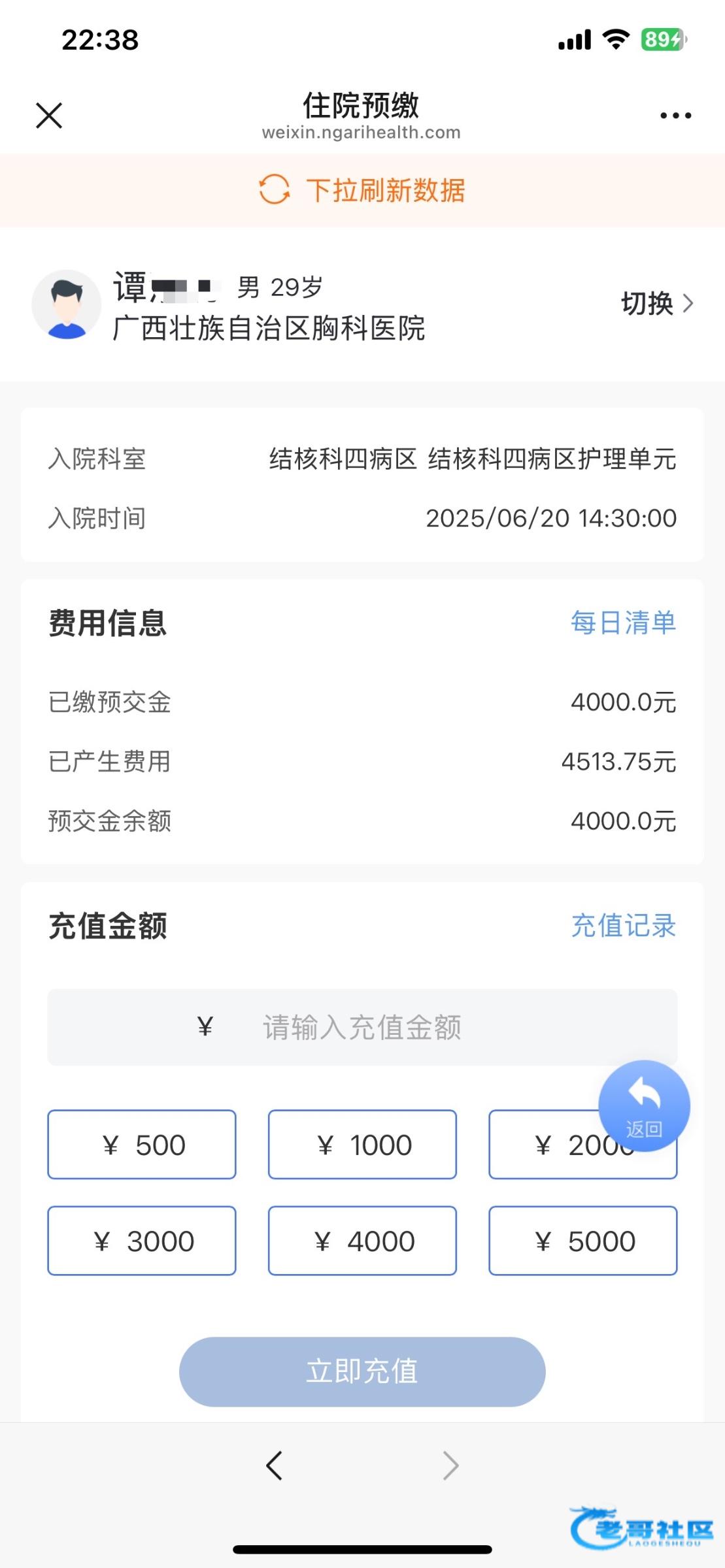Viewport: 725px width, 1568px height.
Task: Select the ¥3000 amount
Action: tap(142, 1241)
